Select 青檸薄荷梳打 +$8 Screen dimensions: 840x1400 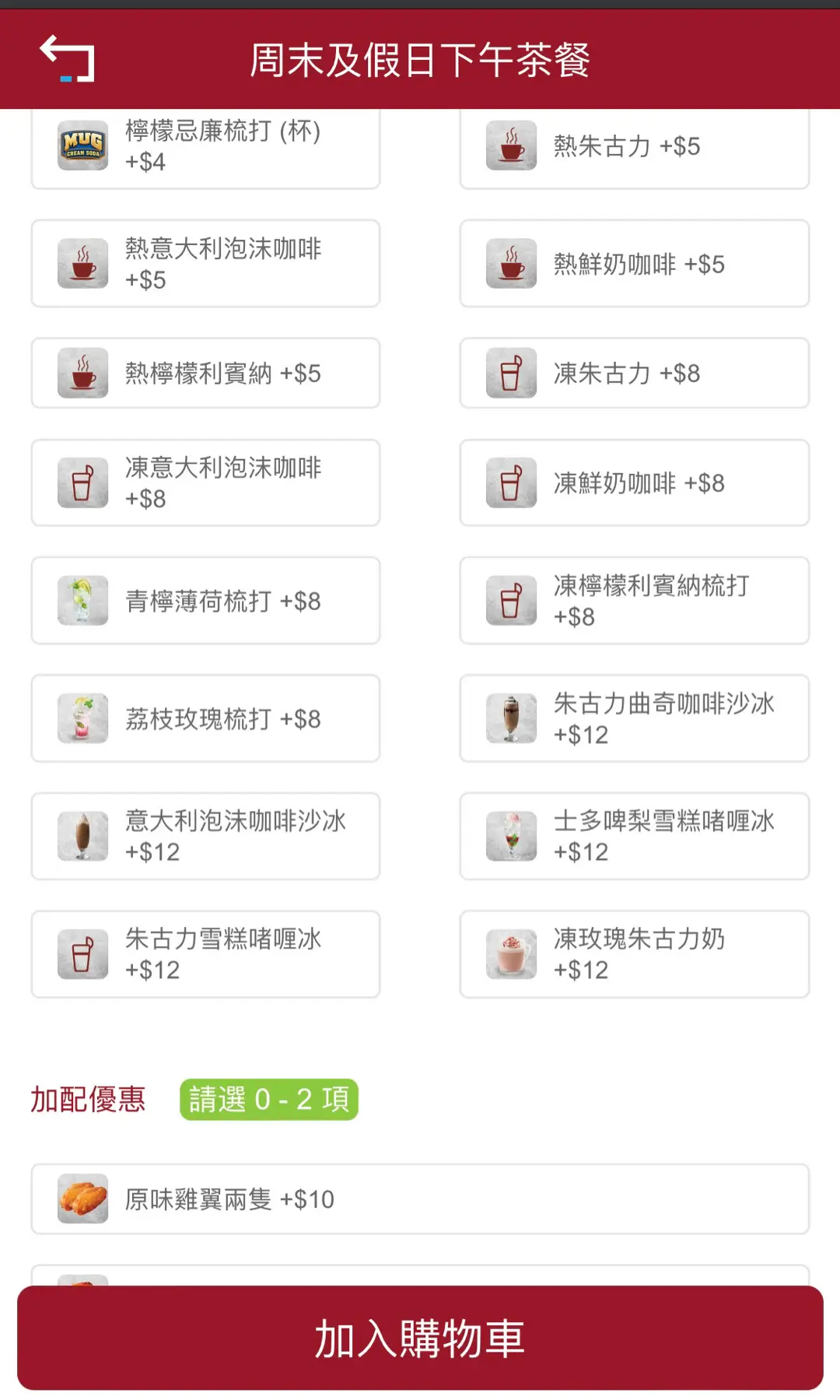[206, 601]
